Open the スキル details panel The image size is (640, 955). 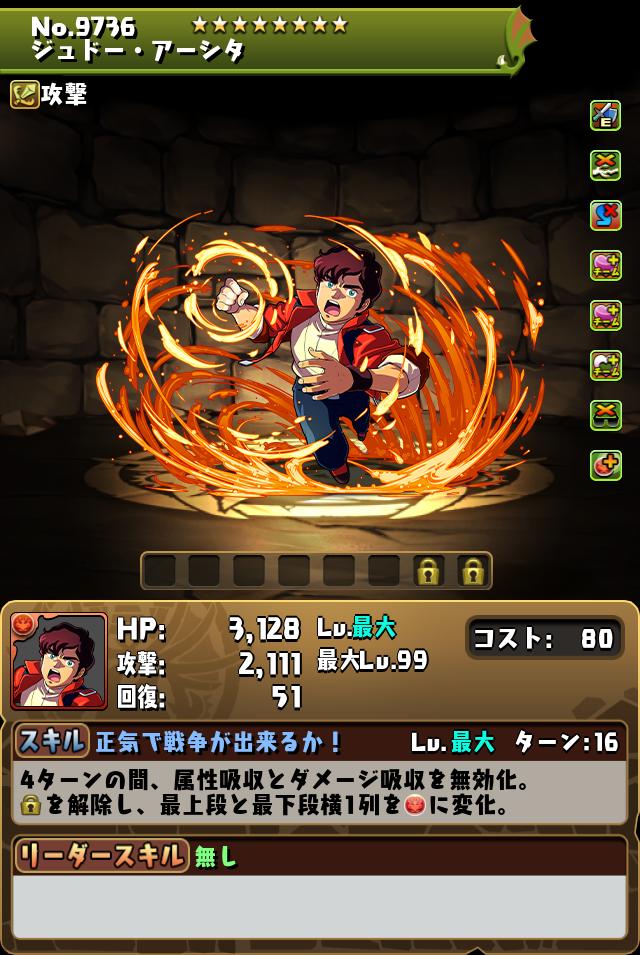(51, 741)
